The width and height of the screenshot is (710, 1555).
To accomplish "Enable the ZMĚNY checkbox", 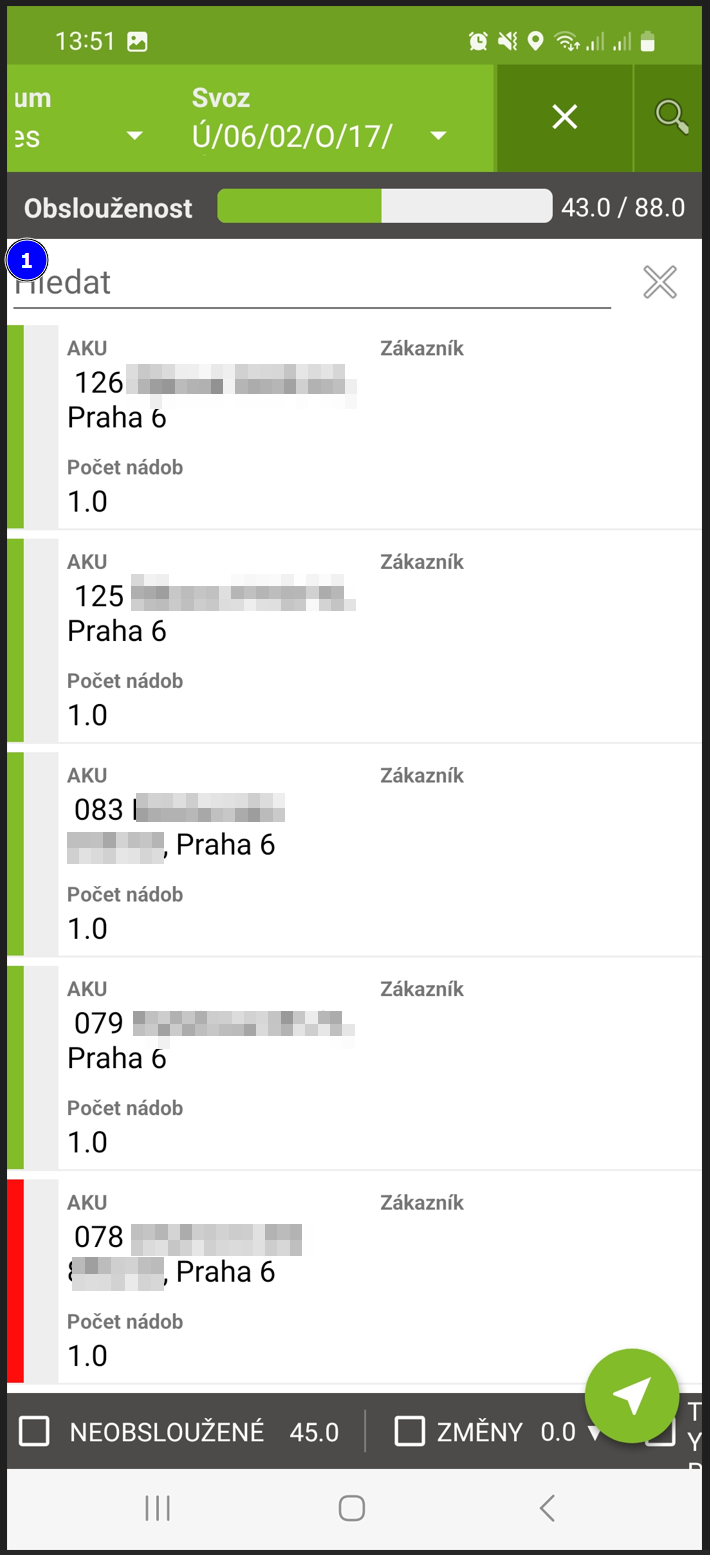I will [x=410, y=1432].
